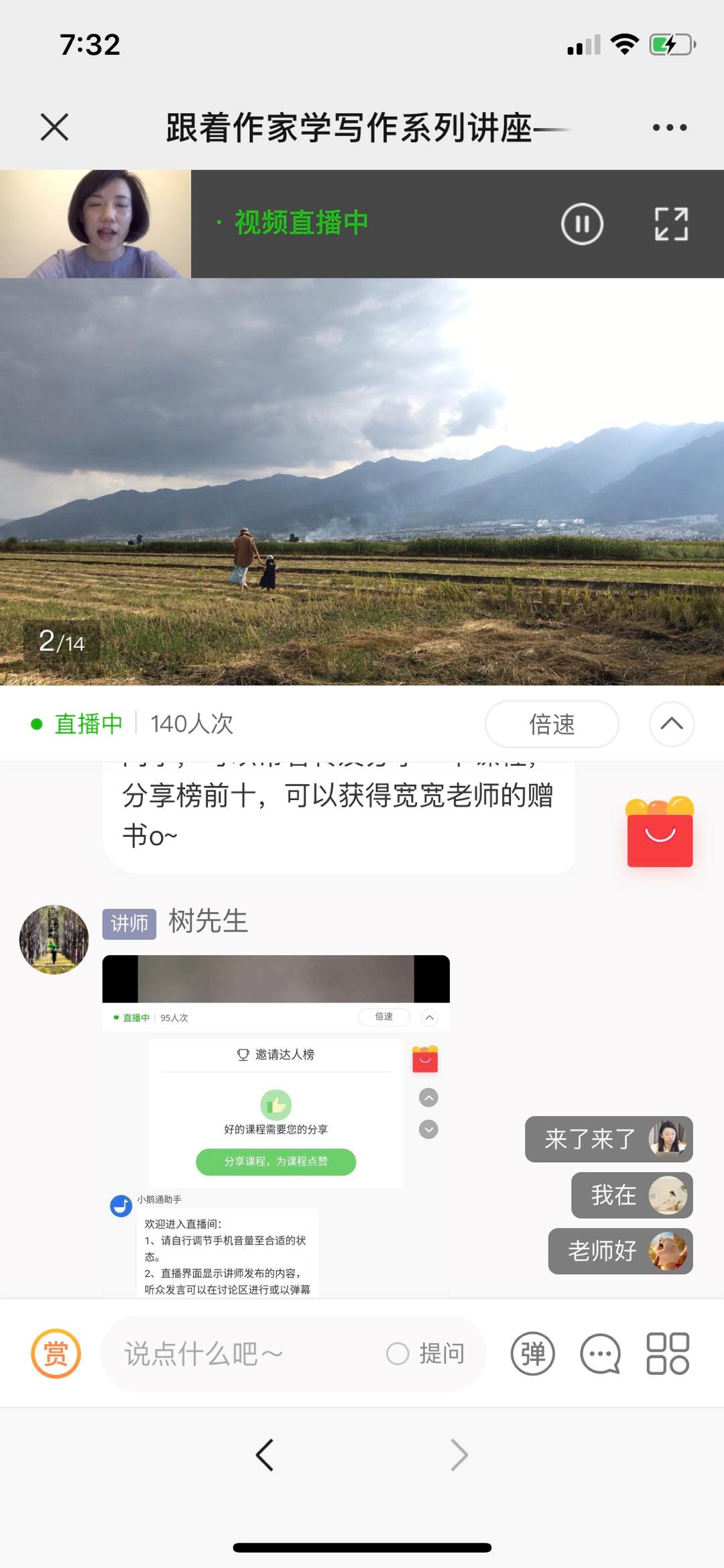Open 树先生's profile avatar

point(54,940)
